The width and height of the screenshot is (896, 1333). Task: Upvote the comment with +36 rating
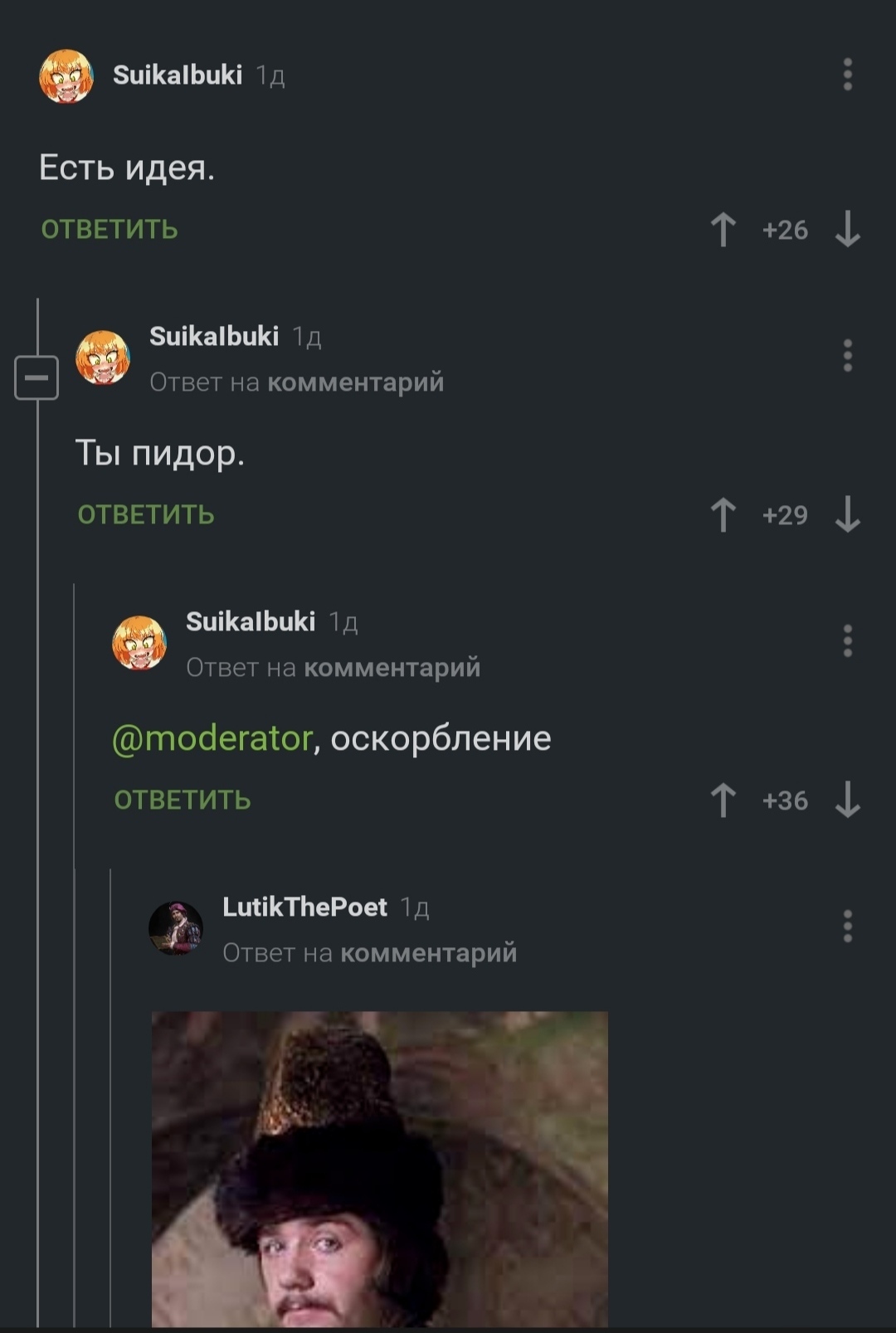click(x=723, y=800)
